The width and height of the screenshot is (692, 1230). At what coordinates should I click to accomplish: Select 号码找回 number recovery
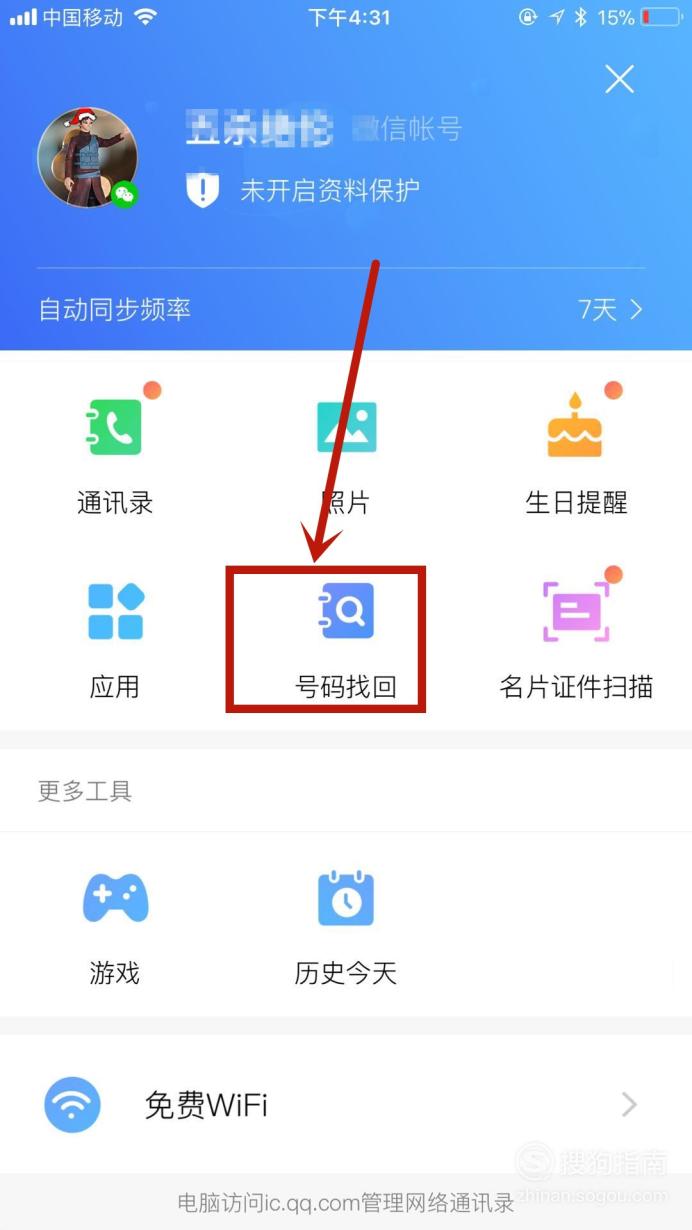(x=346, y=637)
